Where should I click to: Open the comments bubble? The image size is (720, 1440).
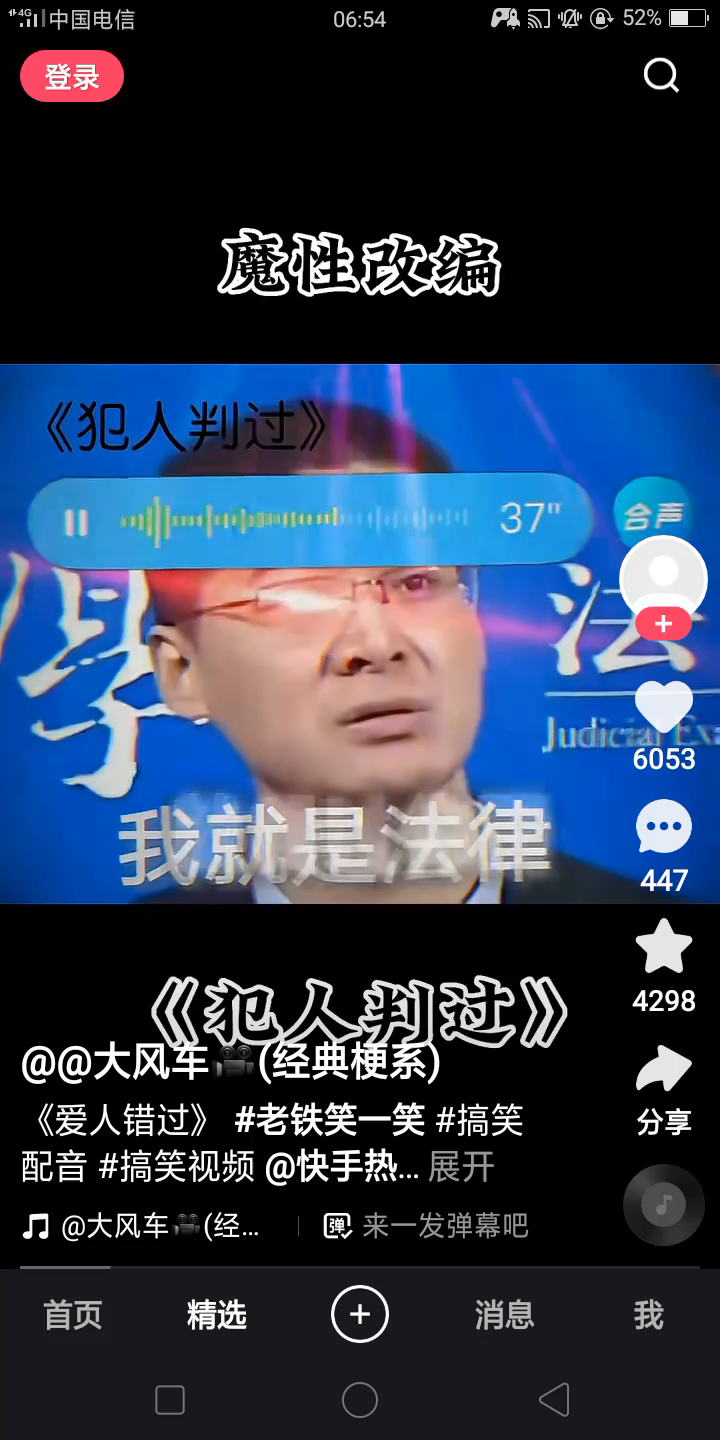click(x=663, y=828)
